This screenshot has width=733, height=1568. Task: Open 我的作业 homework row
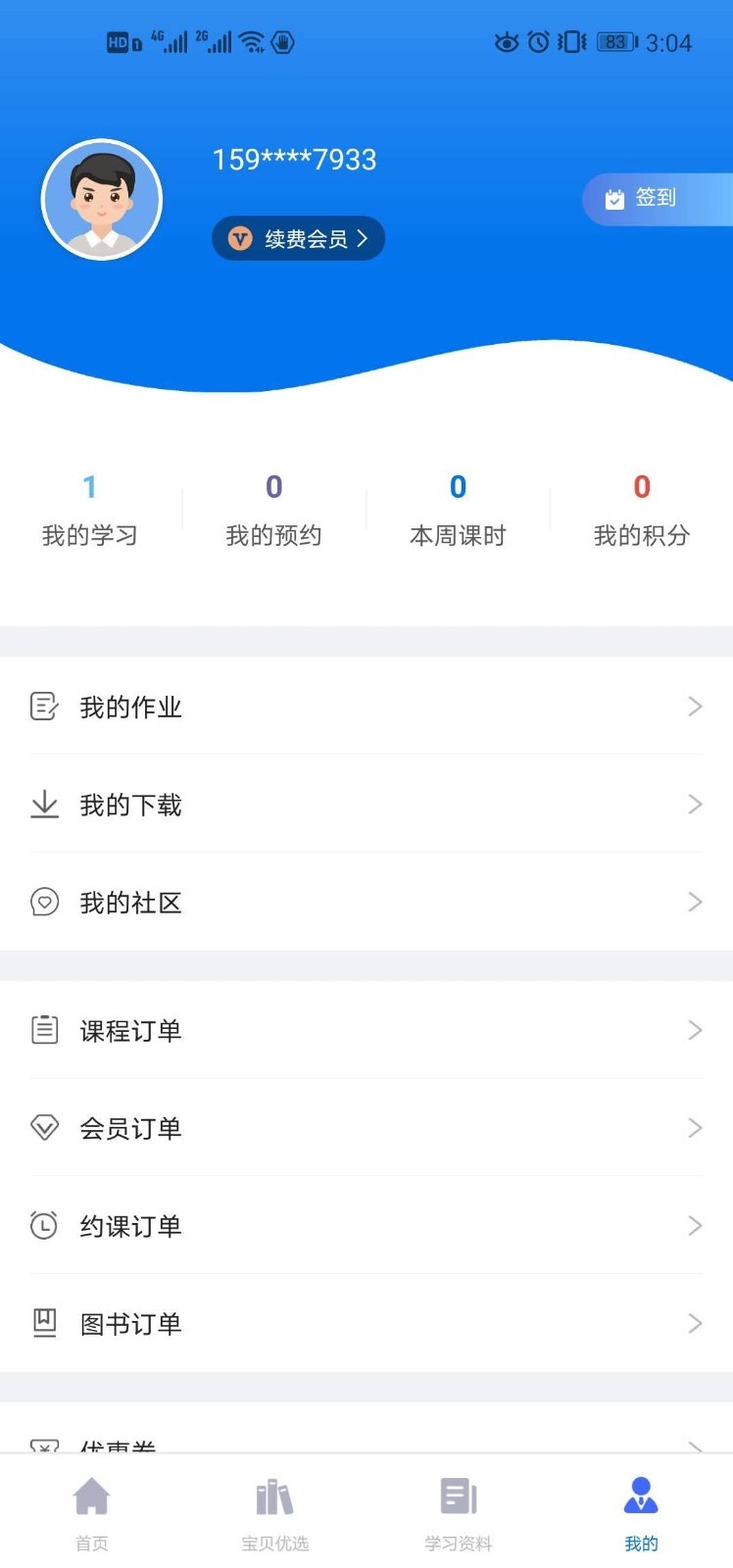366,707
